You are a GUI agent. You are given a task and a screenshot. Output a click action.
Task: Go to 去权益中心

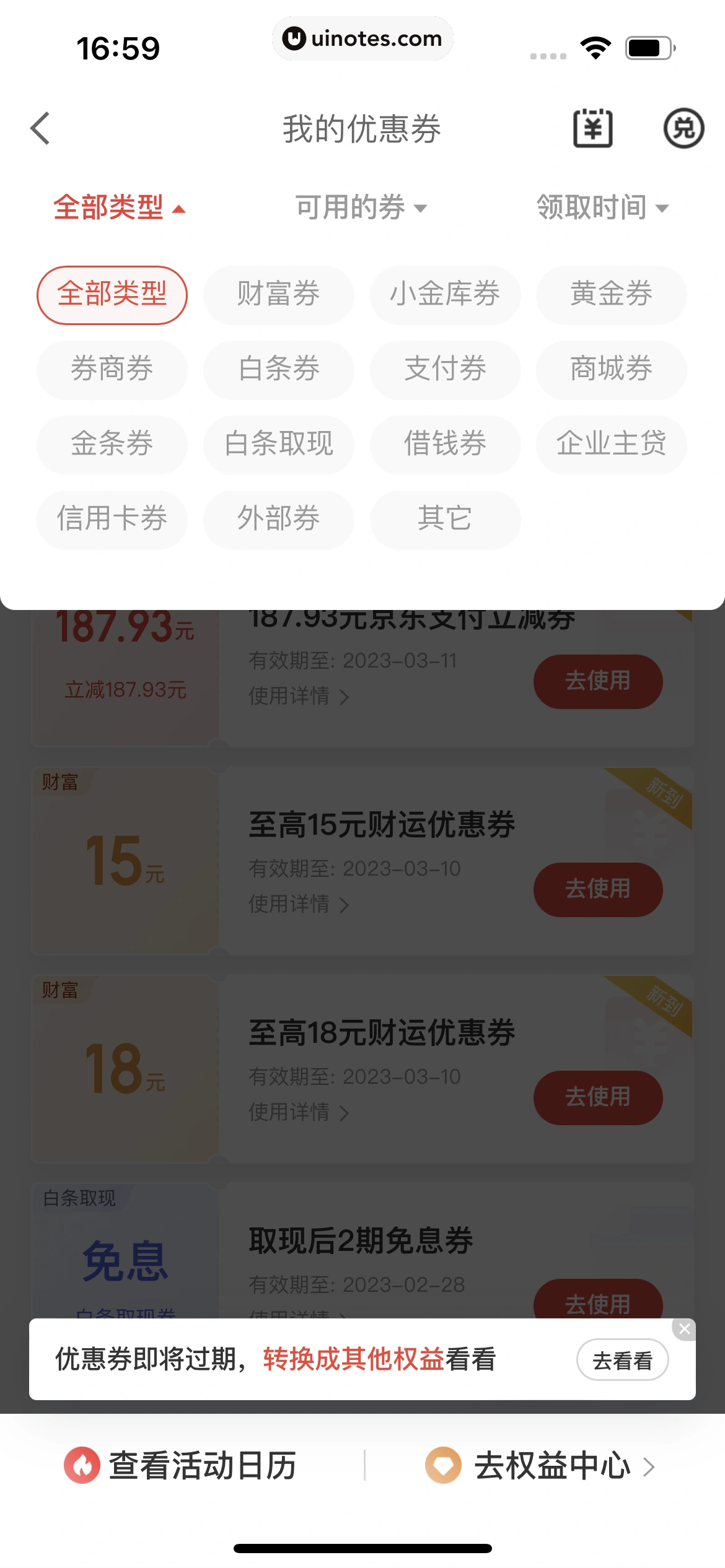[540, 1466]
